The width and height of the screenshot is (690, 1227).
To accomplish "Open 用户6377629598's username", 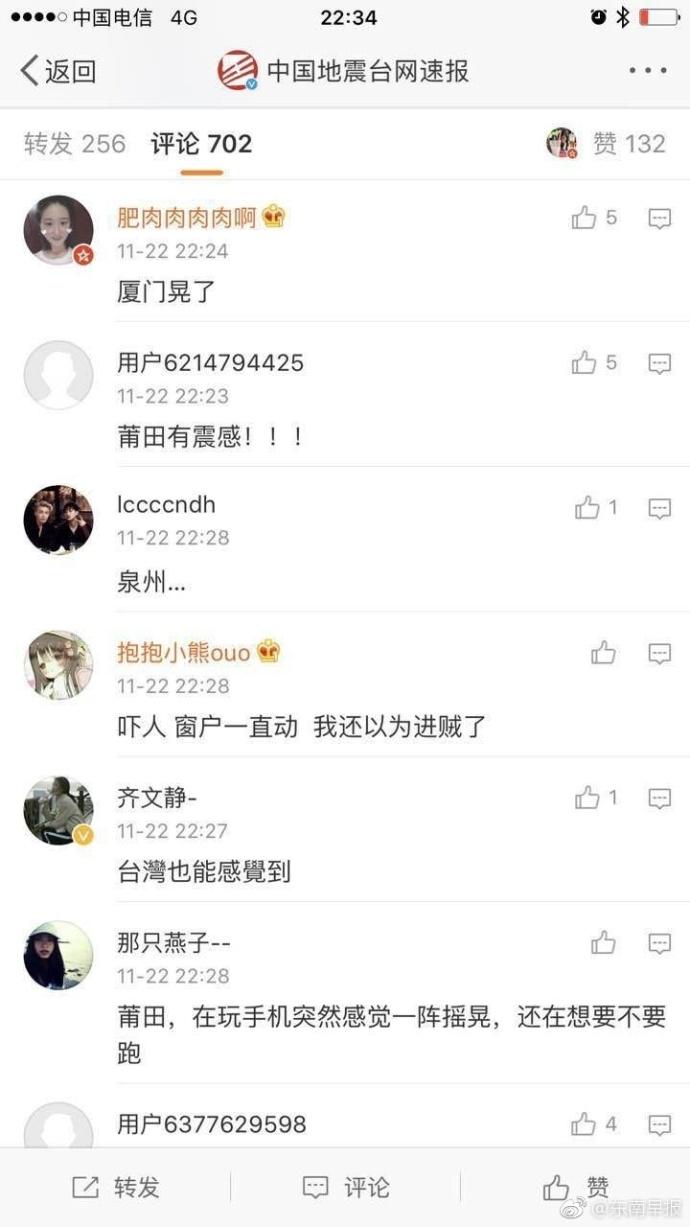I will tap(211, 1124).
